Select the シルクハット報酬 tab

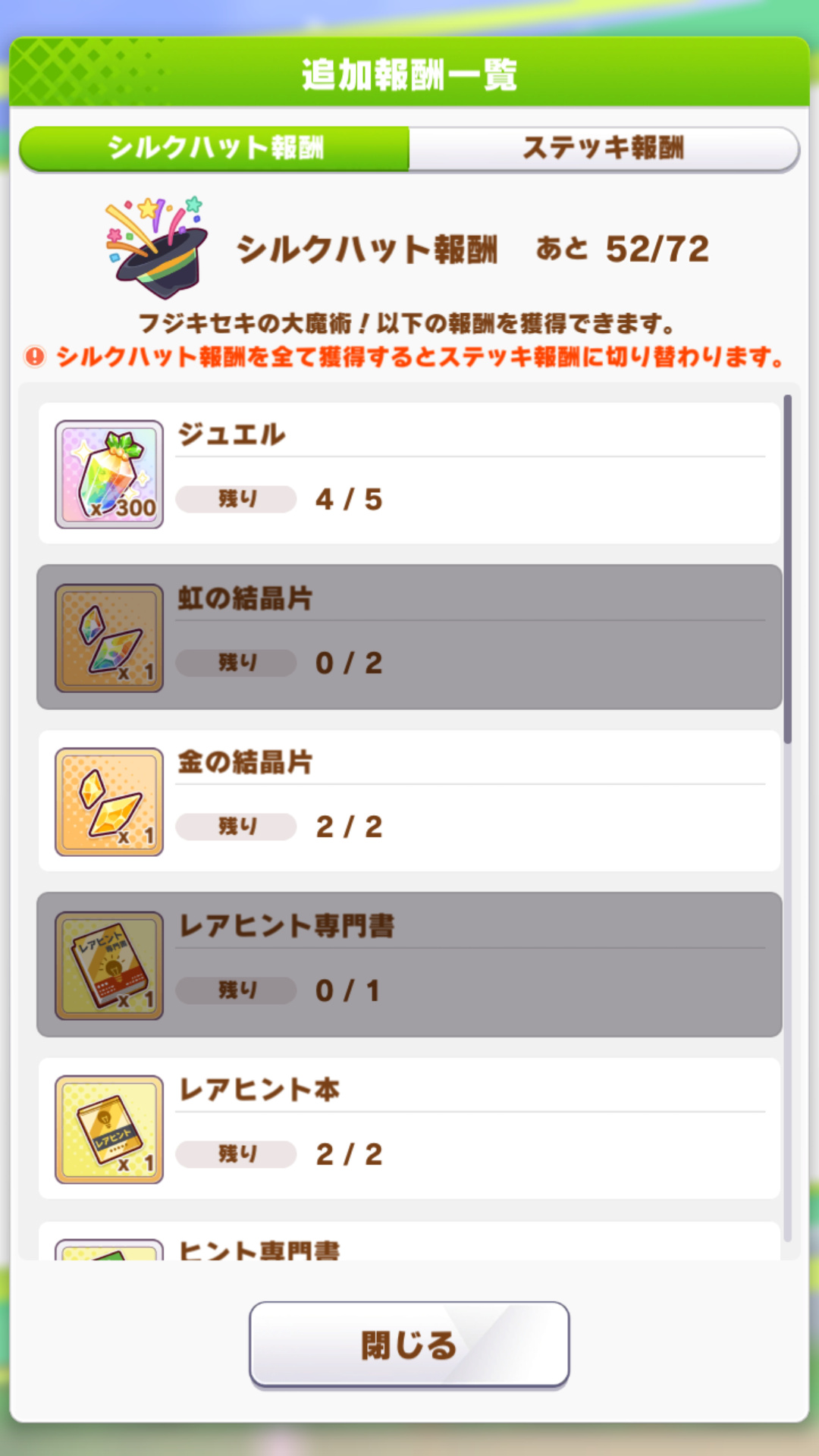point(215,148)
